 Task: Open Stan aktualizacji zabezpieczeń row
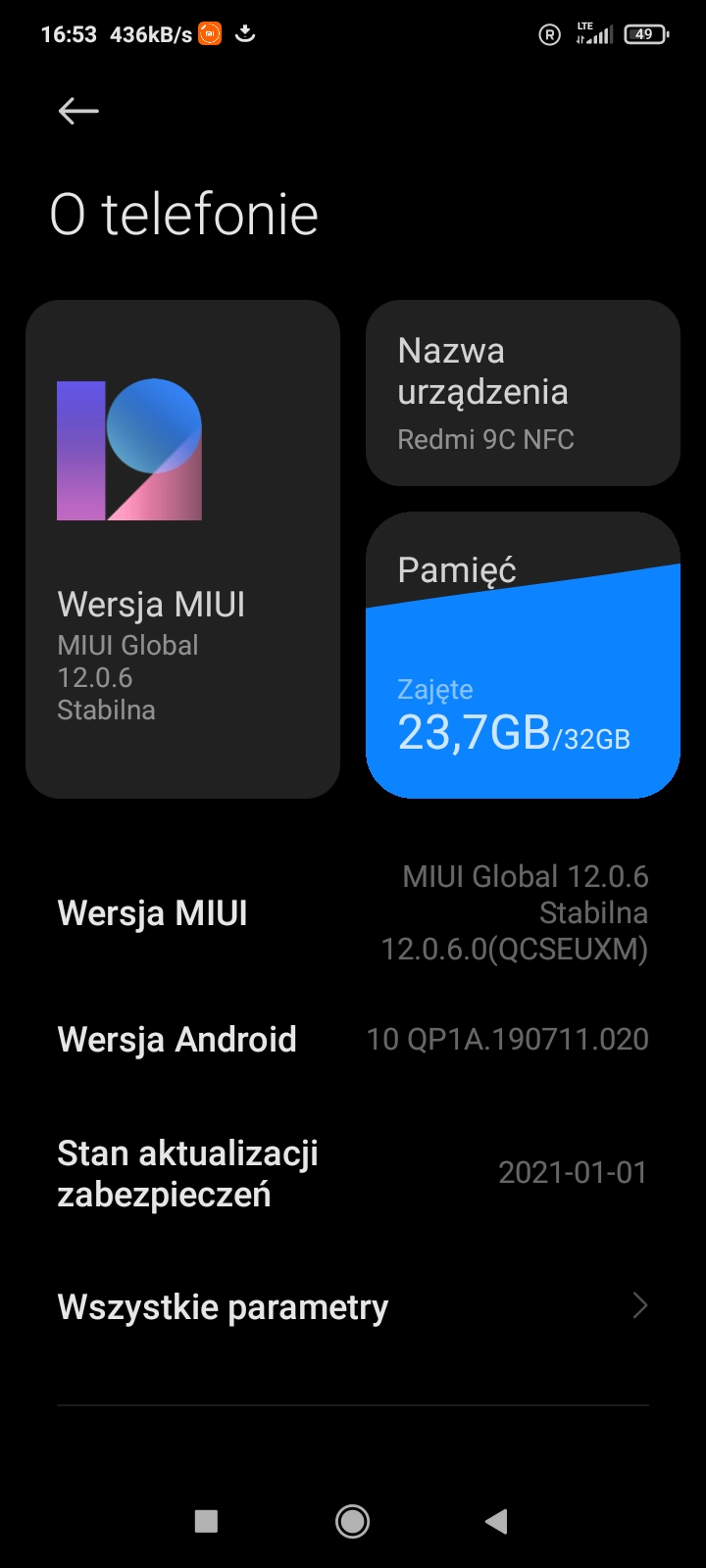click(x=353, y=1173)
